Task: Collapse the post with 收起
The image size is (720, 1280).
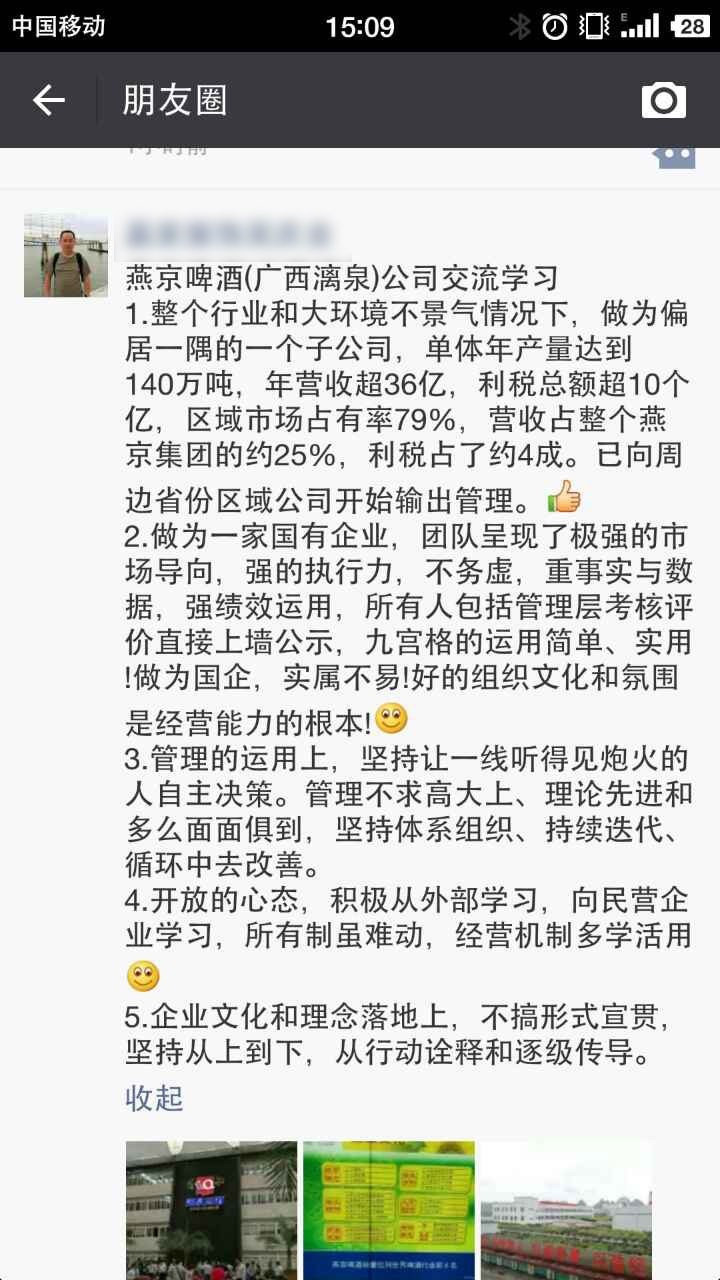Action: pos(154,1098)
